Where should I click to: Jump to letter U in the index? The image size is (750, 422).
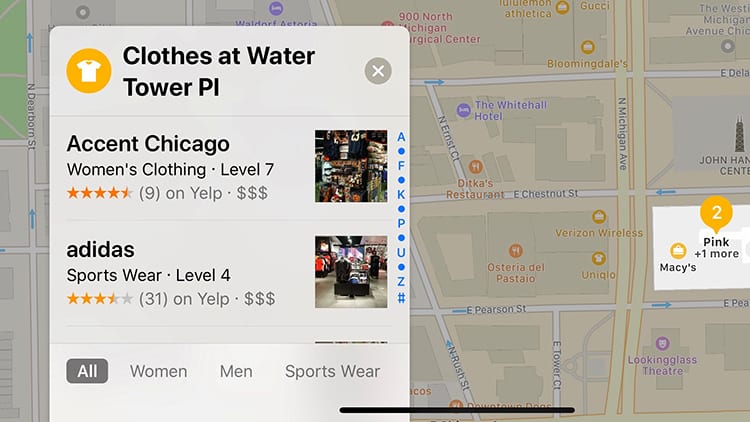[401, 253]
